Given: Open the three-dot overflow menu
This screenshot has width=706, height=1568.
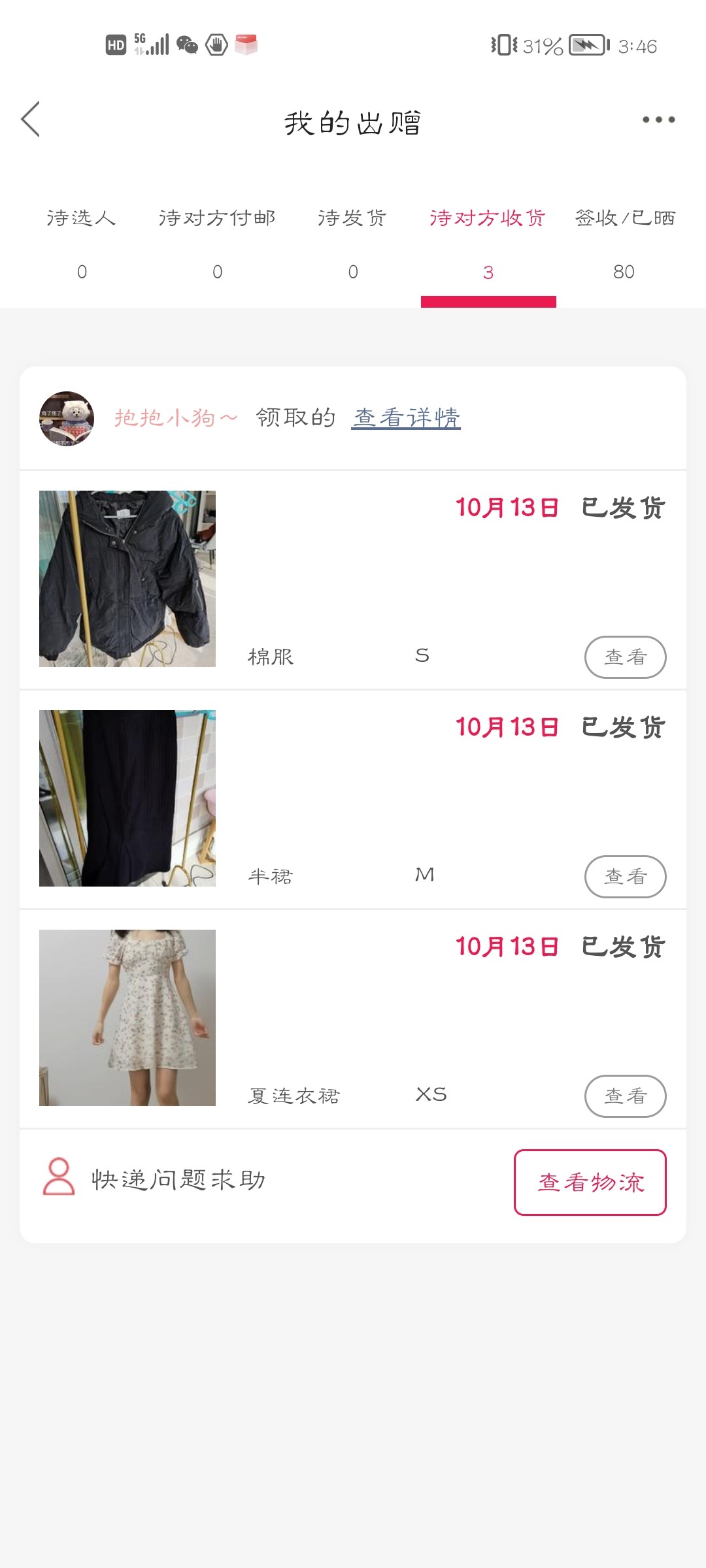Looking at the screenshot, I should tap(658, 120).
